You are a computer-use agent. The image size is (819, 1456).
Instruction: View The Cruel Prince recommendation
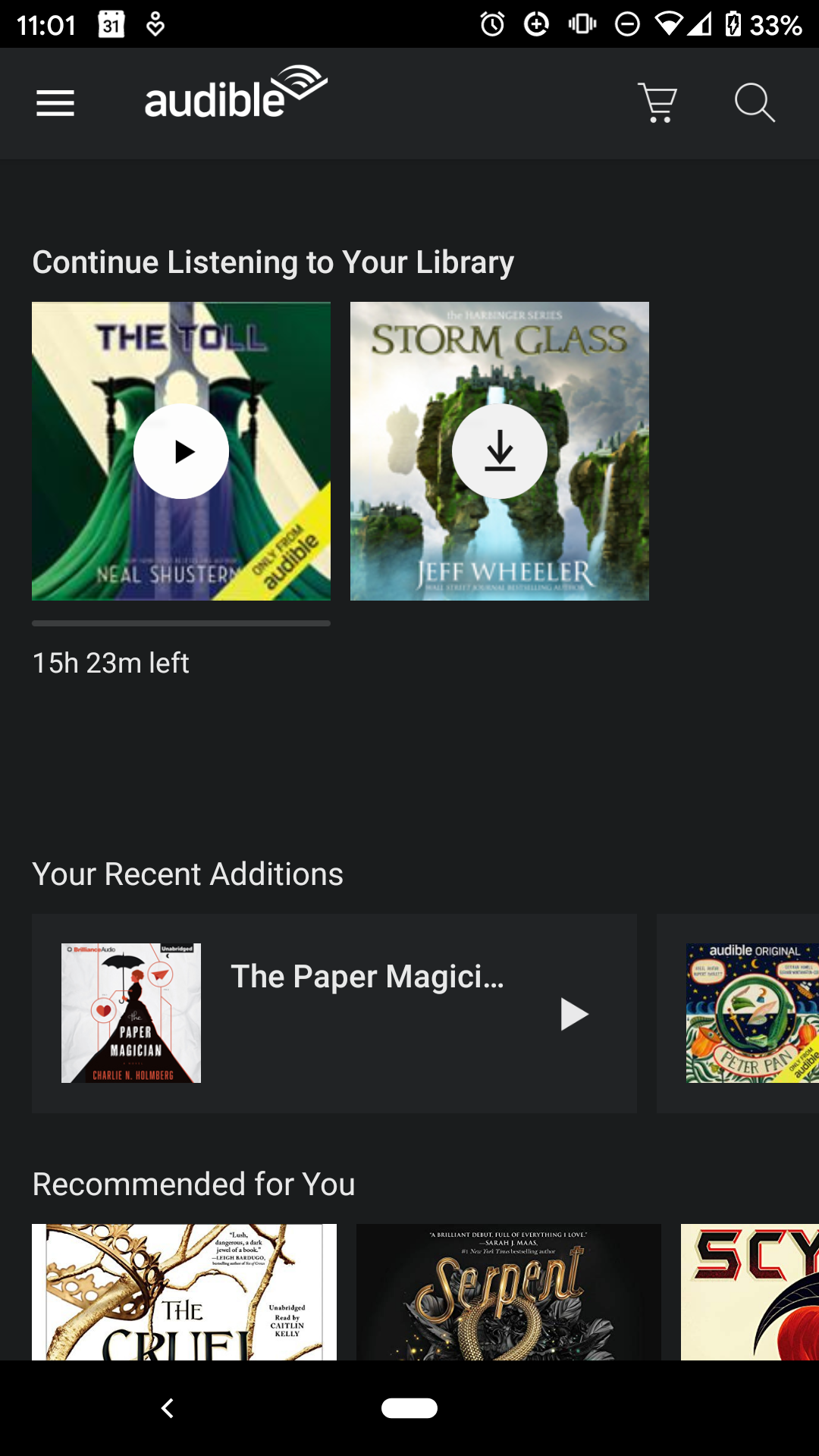click(x=184, y=1291)
